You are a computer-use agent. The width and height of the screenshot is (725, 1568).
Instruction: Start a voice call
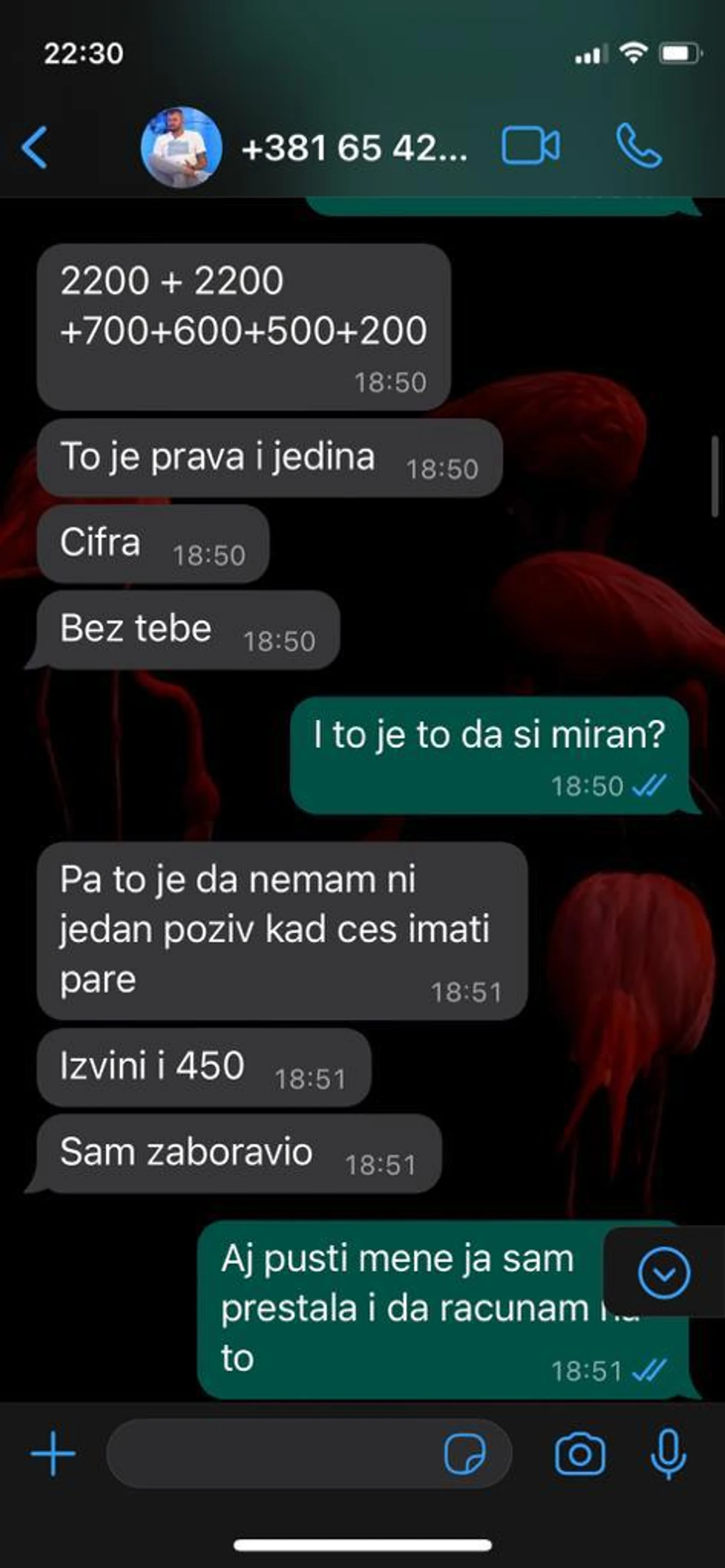pos(639,146)
